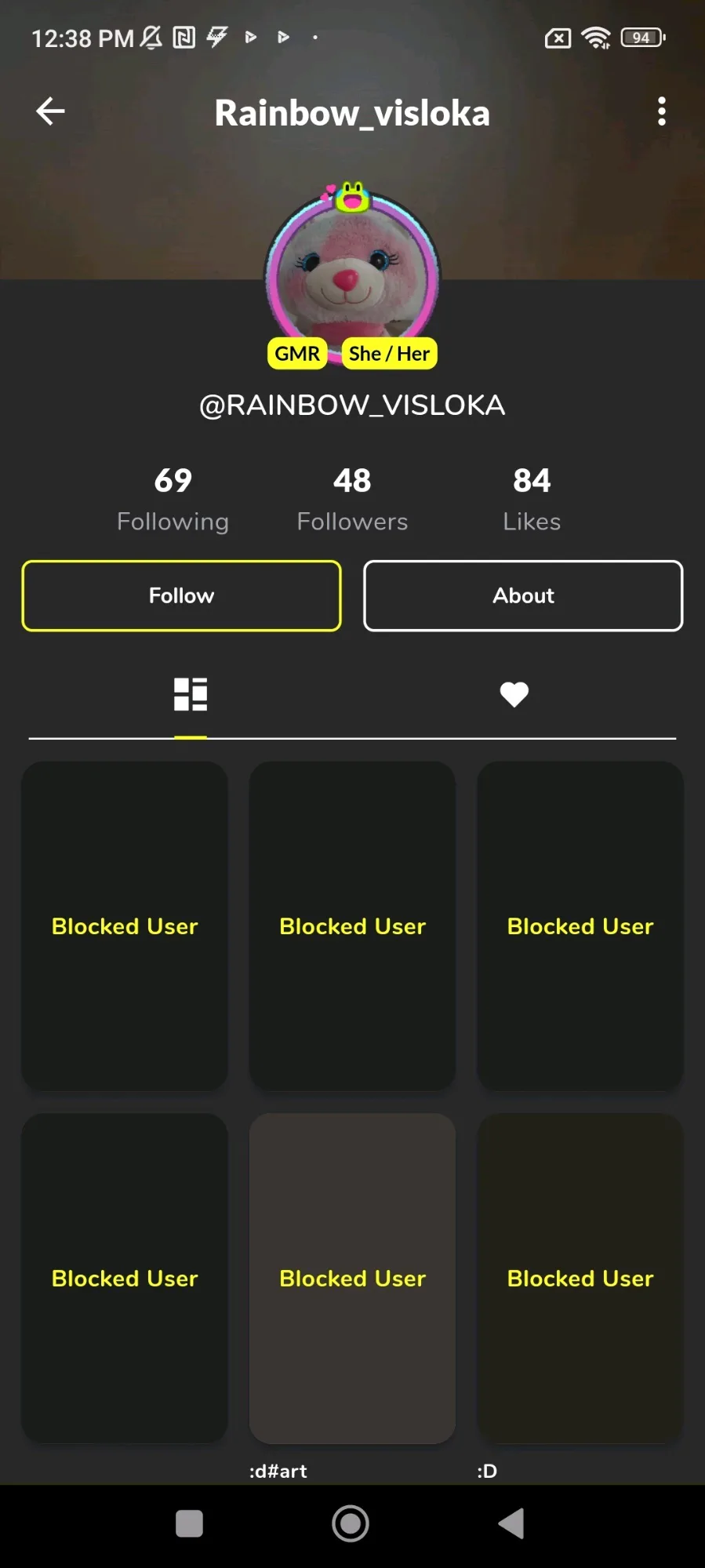
Task: Go back using the top arrow
Action: click(50, 111)
